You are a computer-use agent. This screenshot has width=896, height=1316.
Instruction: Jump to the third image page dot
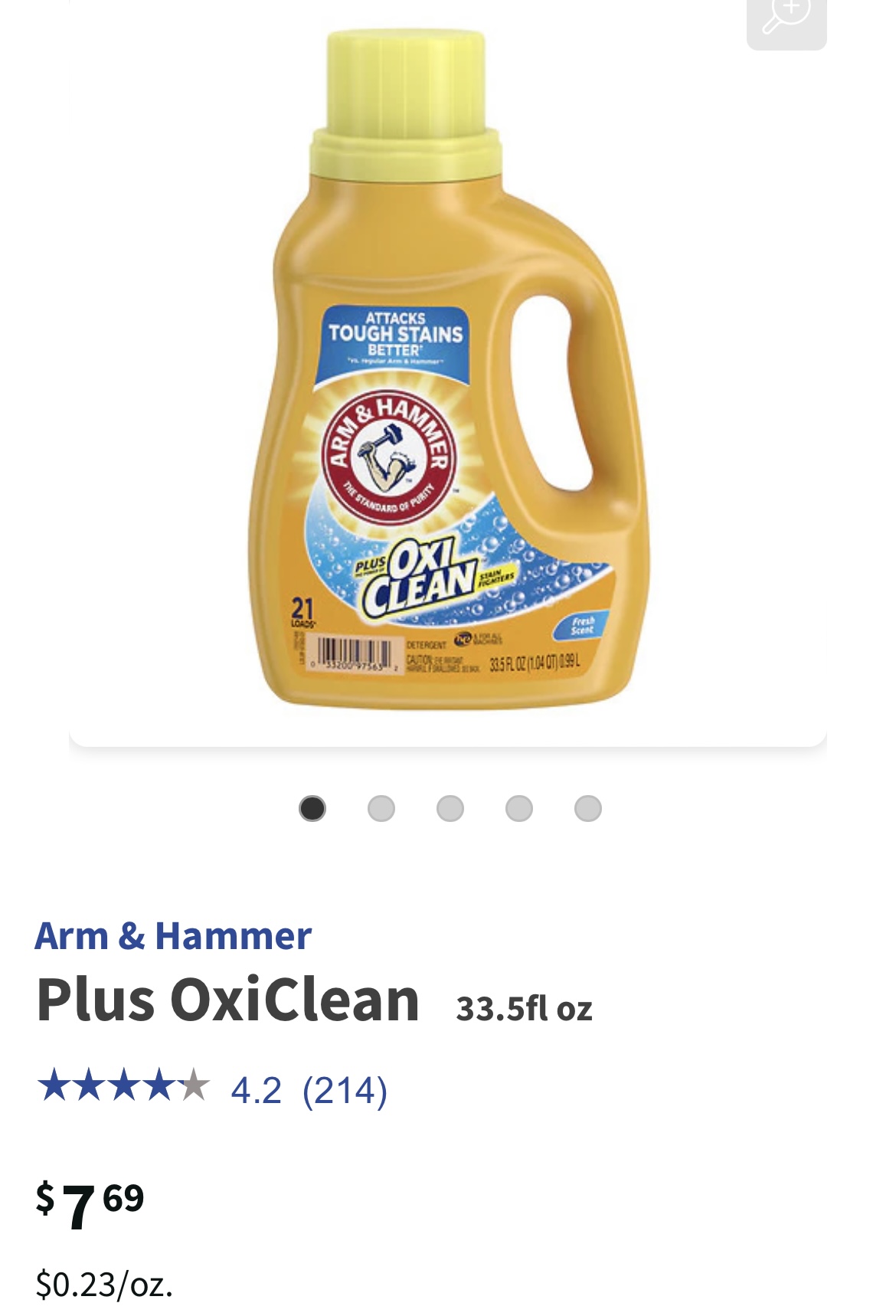(450, 808)
